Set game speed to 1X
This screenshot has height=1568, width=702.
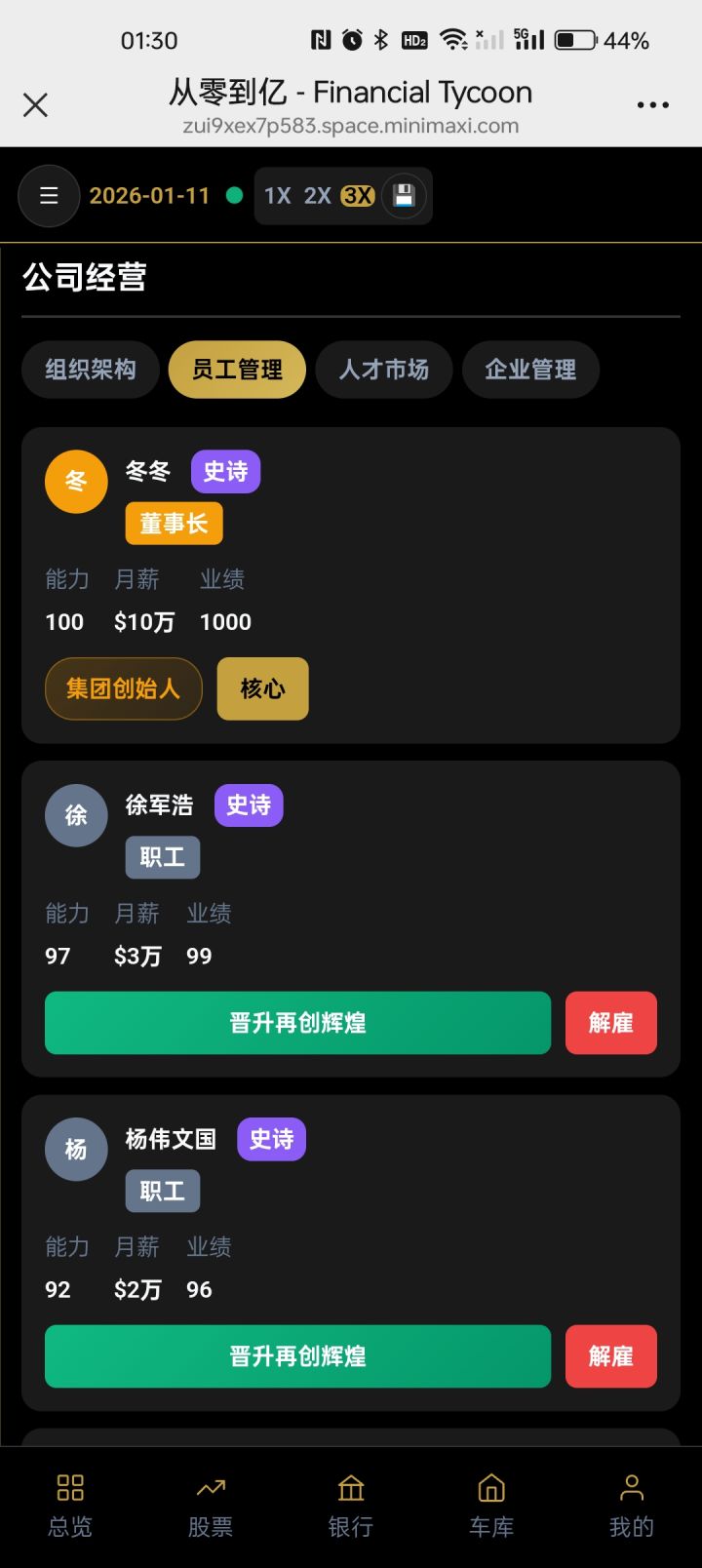point(276,195)
